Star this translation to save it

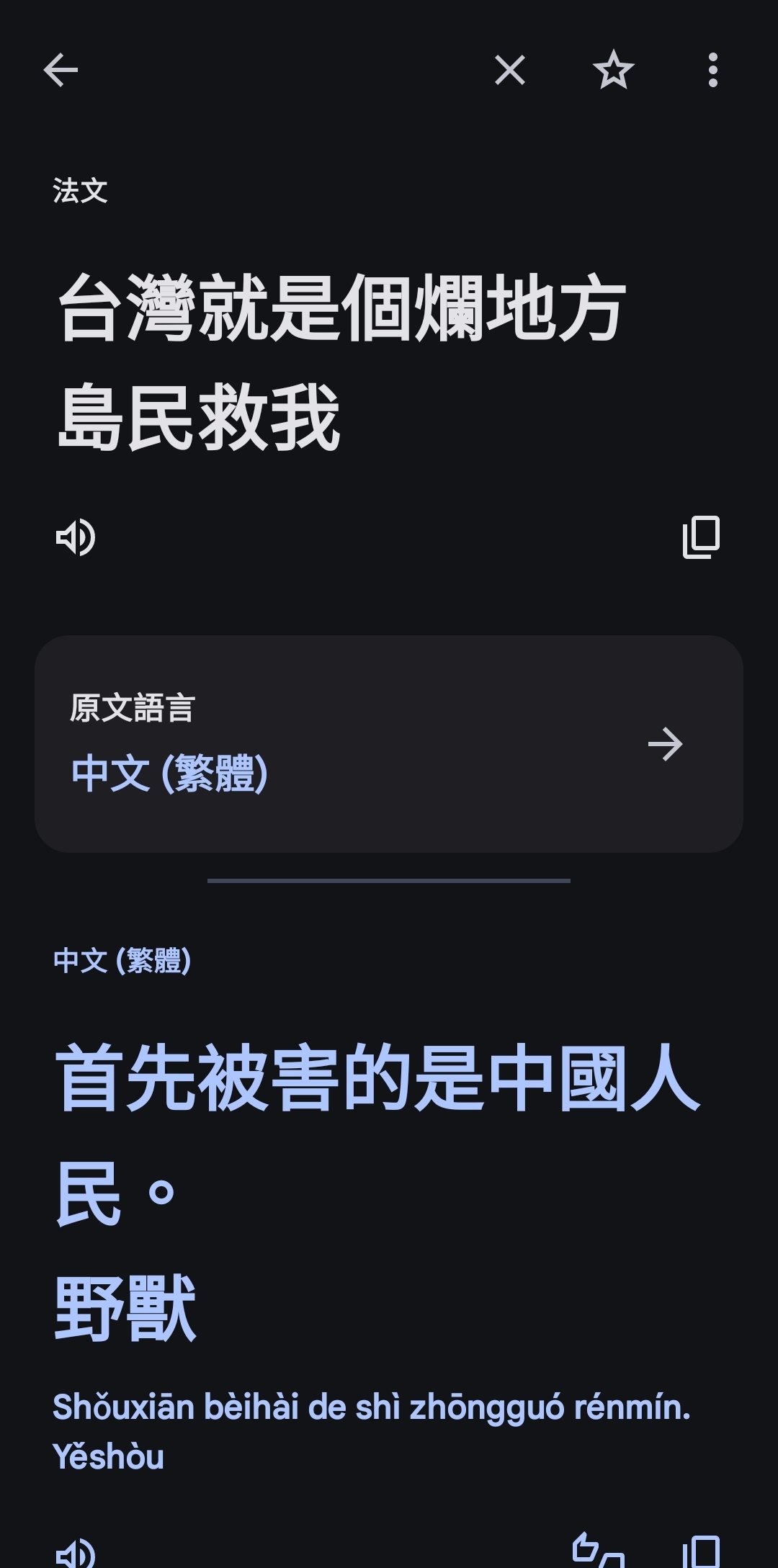tap(613, 71)
